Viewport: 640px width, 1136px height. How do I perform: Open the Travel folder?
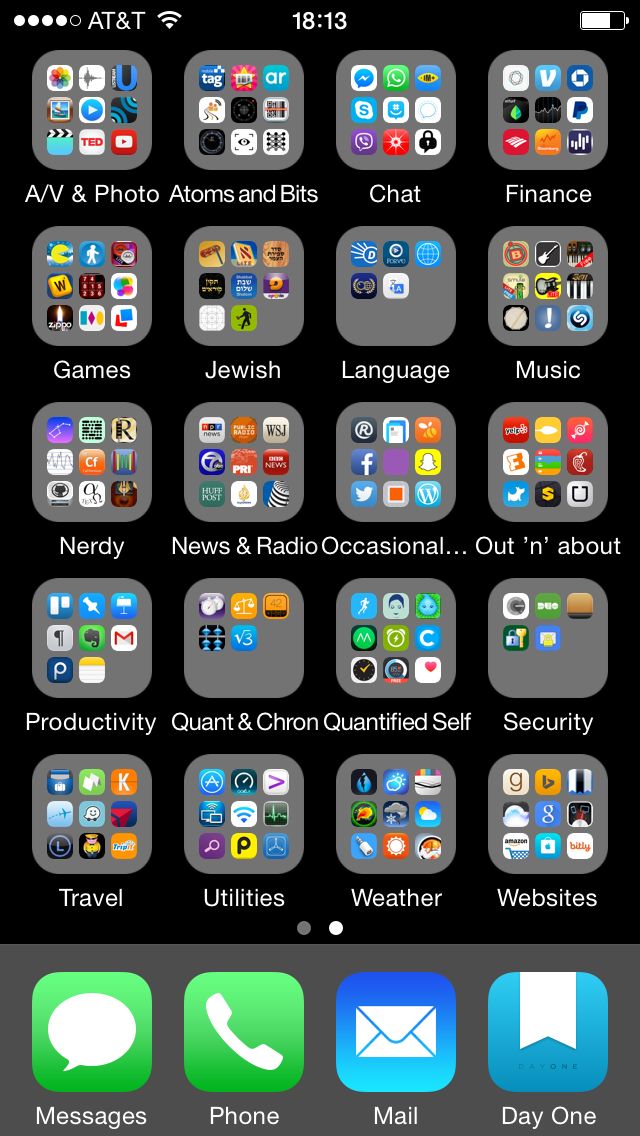pos(92,814)
